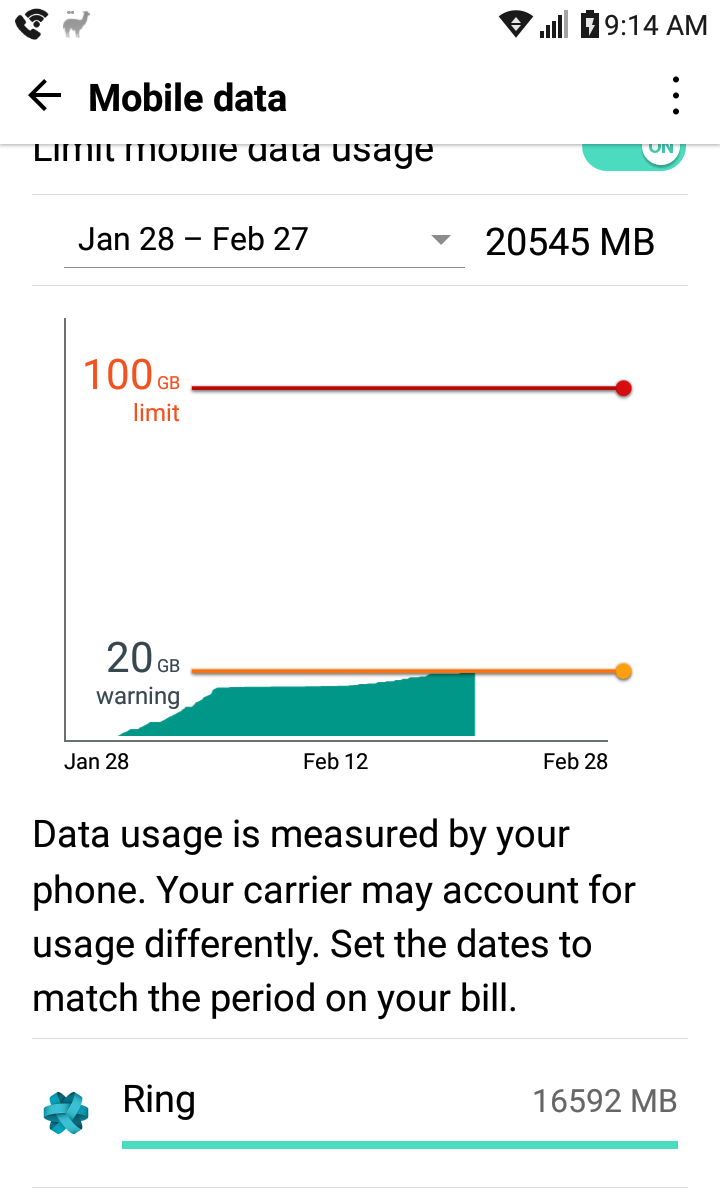The image size is (720, 1199).
Task: Select the 100 GB limit handle
Action: click(624, 388)
